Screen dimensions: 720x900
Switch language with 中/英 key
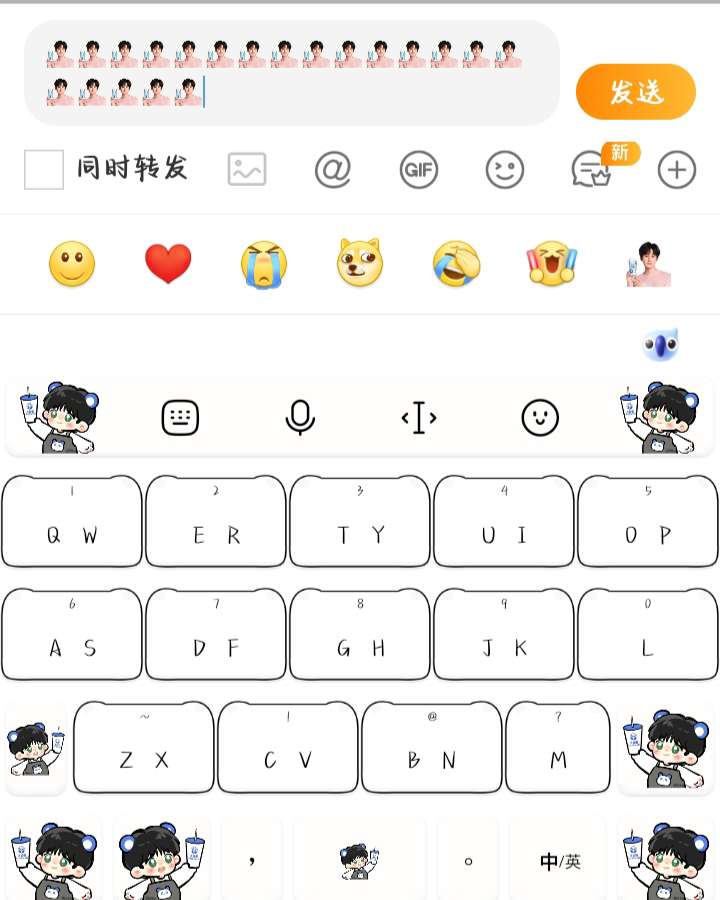(x=560, y=861)
